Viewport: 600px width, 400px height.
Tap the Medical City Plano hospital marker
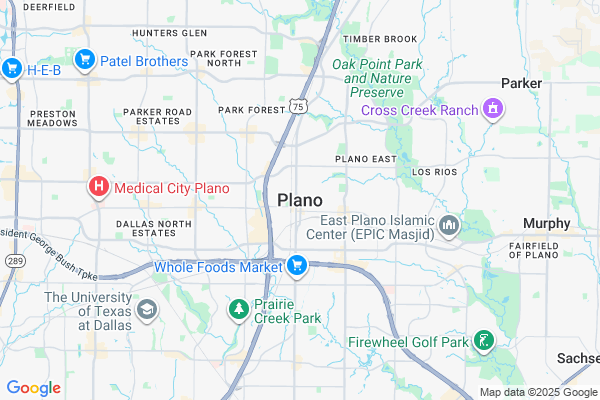click(x=99, y=187)
